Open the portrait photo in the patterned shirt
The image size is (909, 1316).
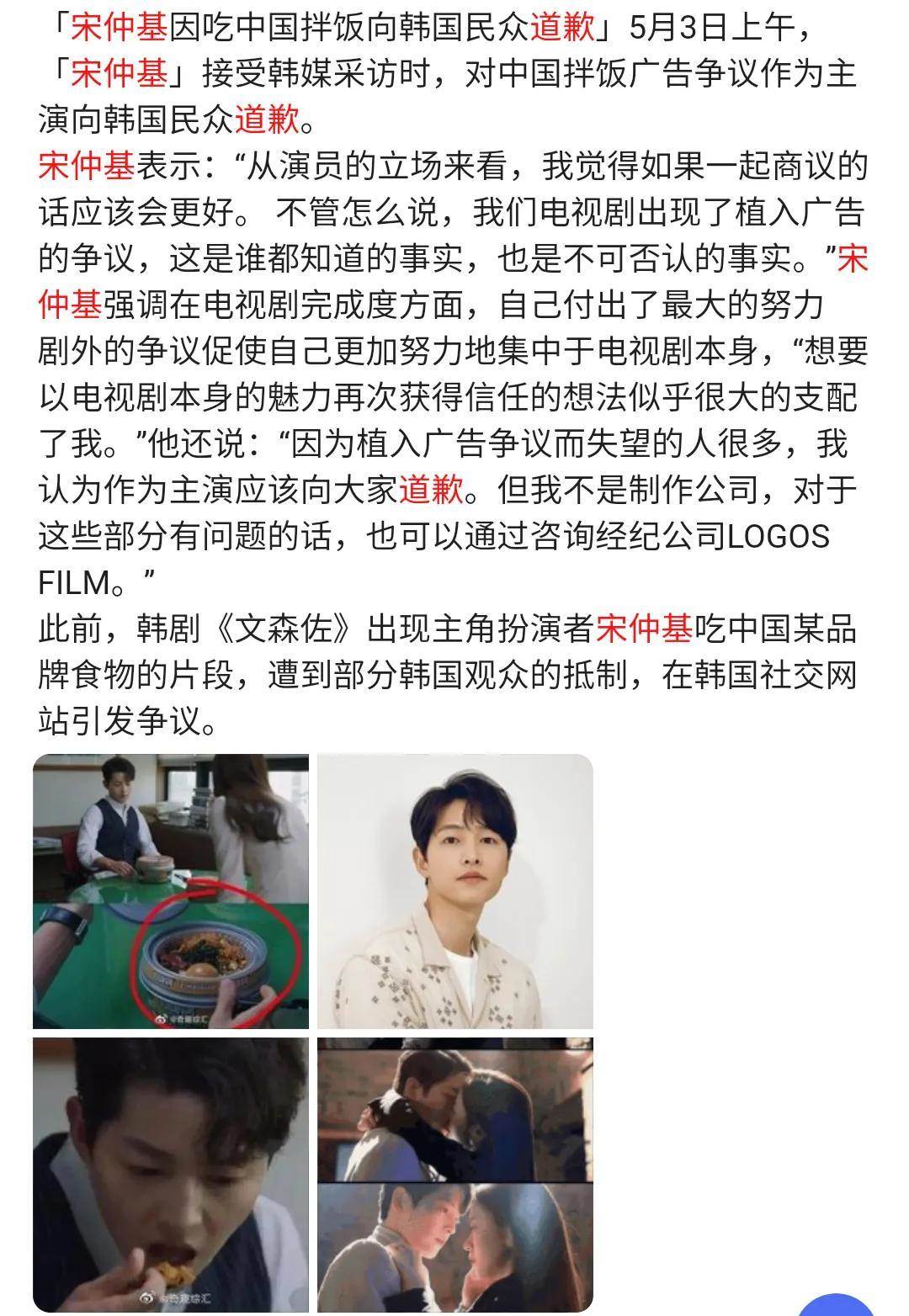point(454,891)
